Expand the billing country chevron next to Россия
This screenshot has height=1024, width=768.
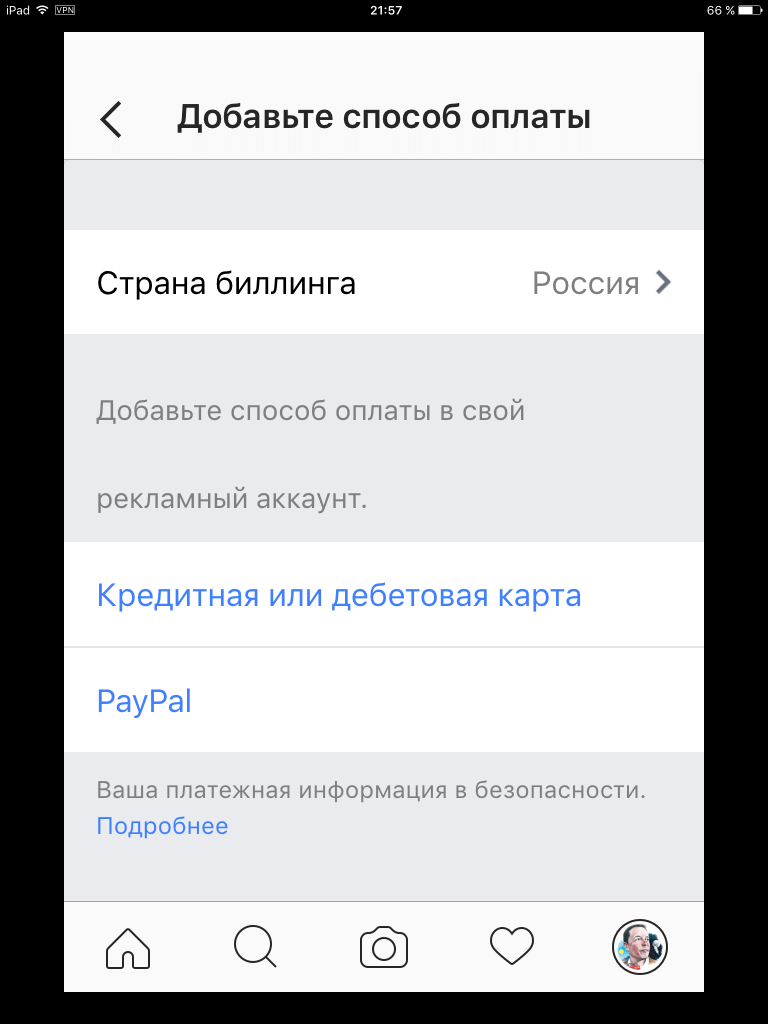(x=663, y=283)
